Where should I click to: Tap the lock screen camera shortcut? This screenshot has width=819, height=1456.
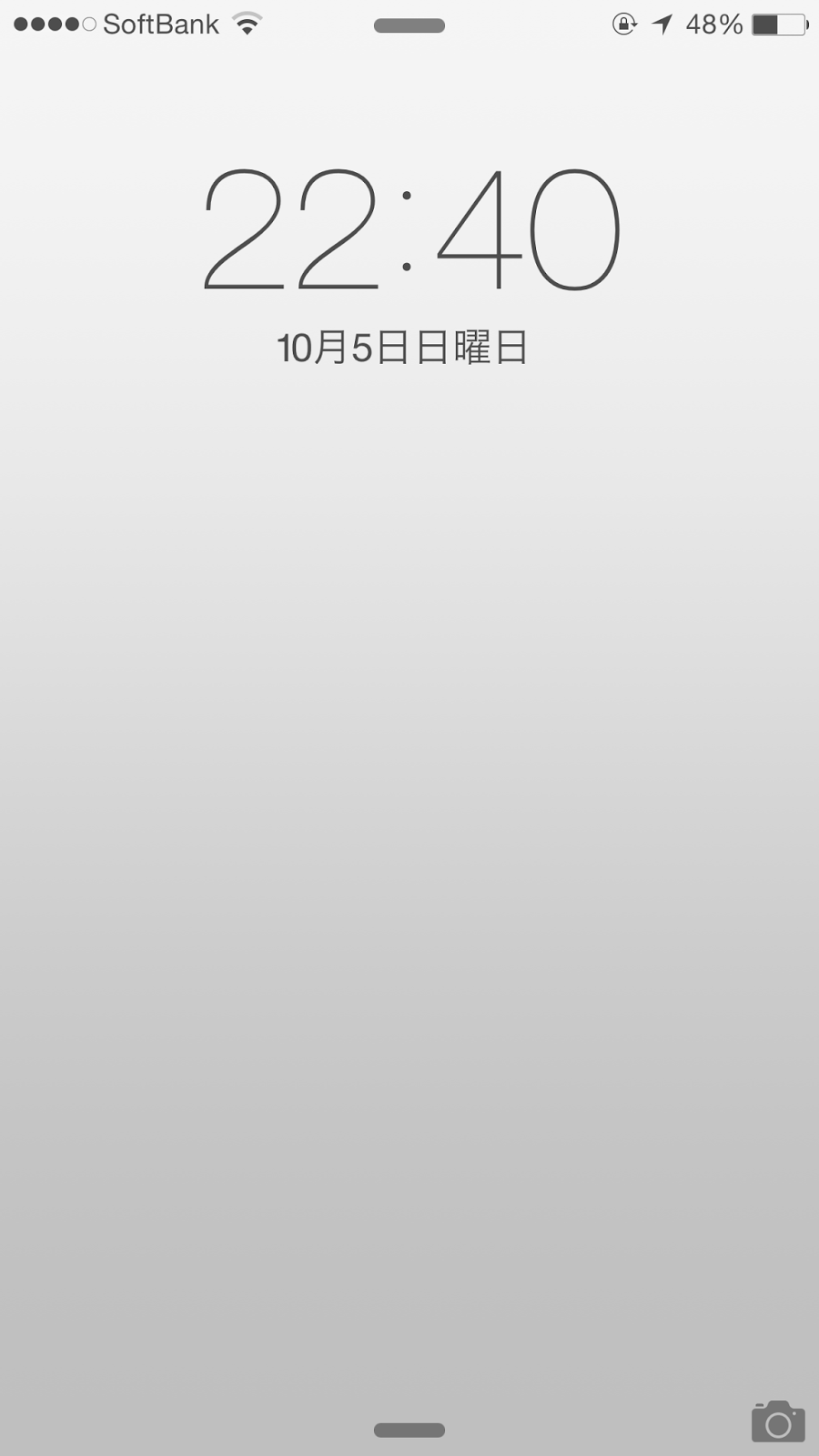778,1421
